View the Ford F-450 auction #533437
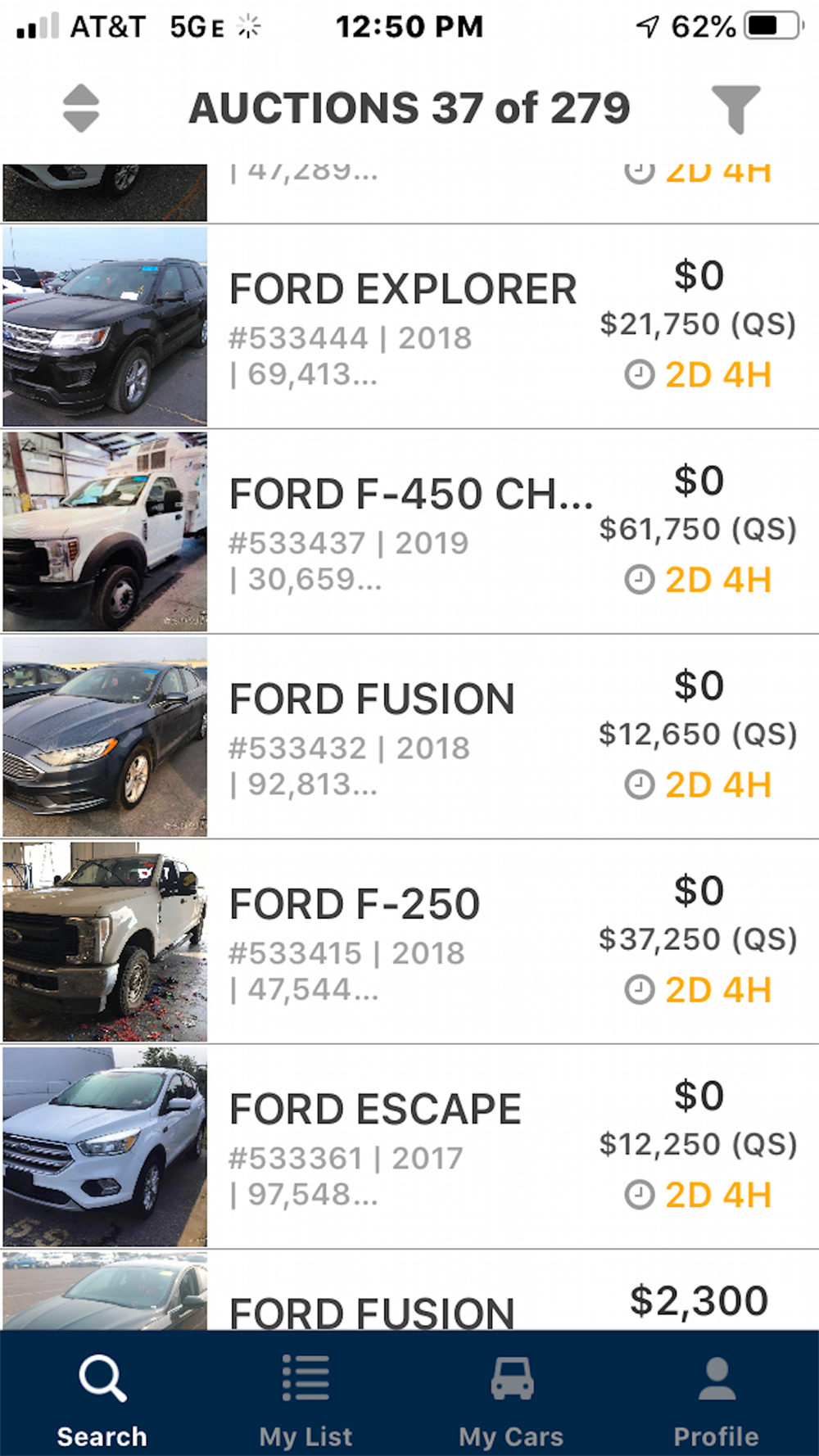The width and height of the screenshot is (819, 1456). [x=409, y=531]
